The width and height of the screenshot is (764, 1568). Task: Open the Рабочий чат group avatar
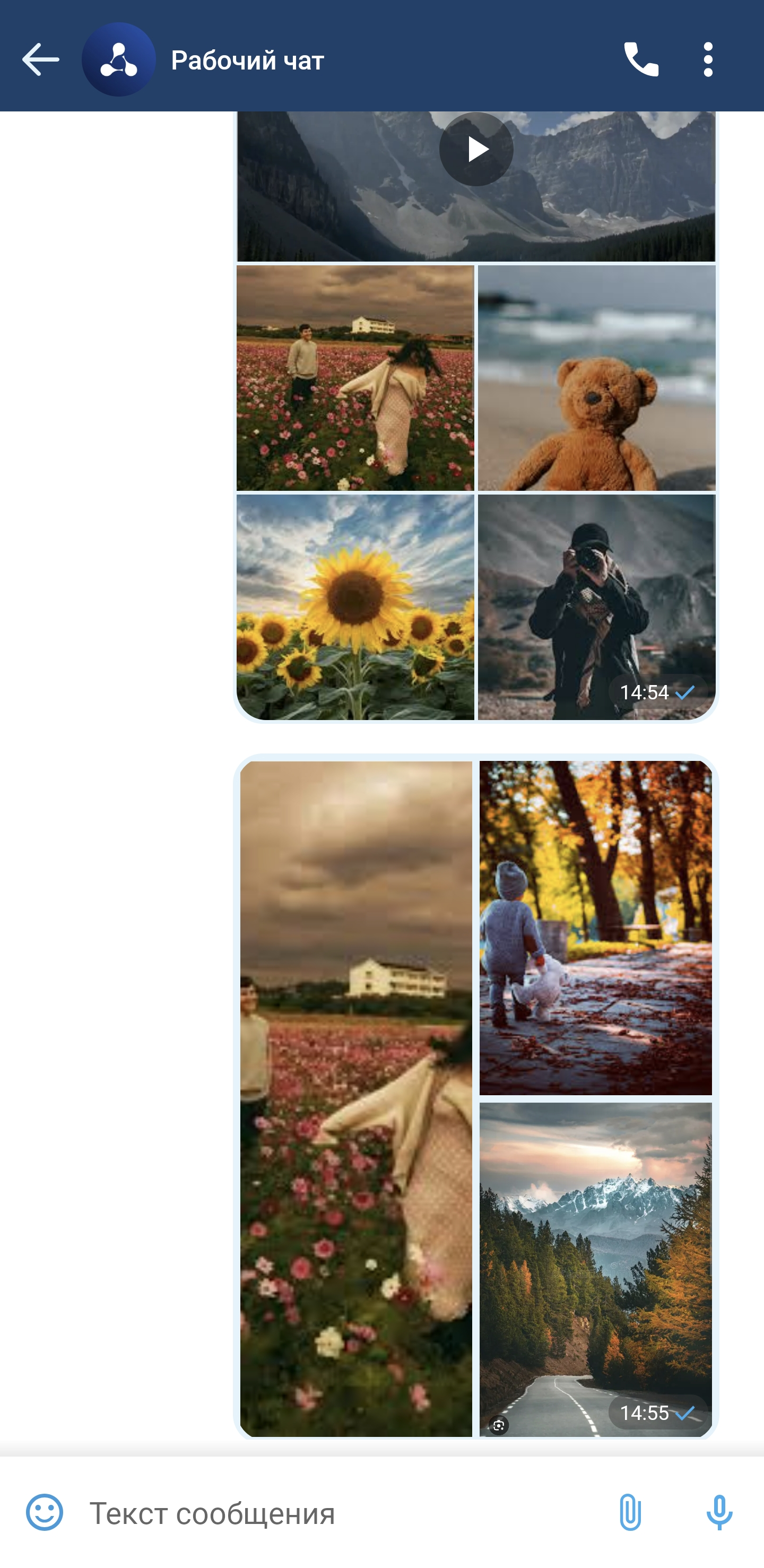tap(119, 59)
